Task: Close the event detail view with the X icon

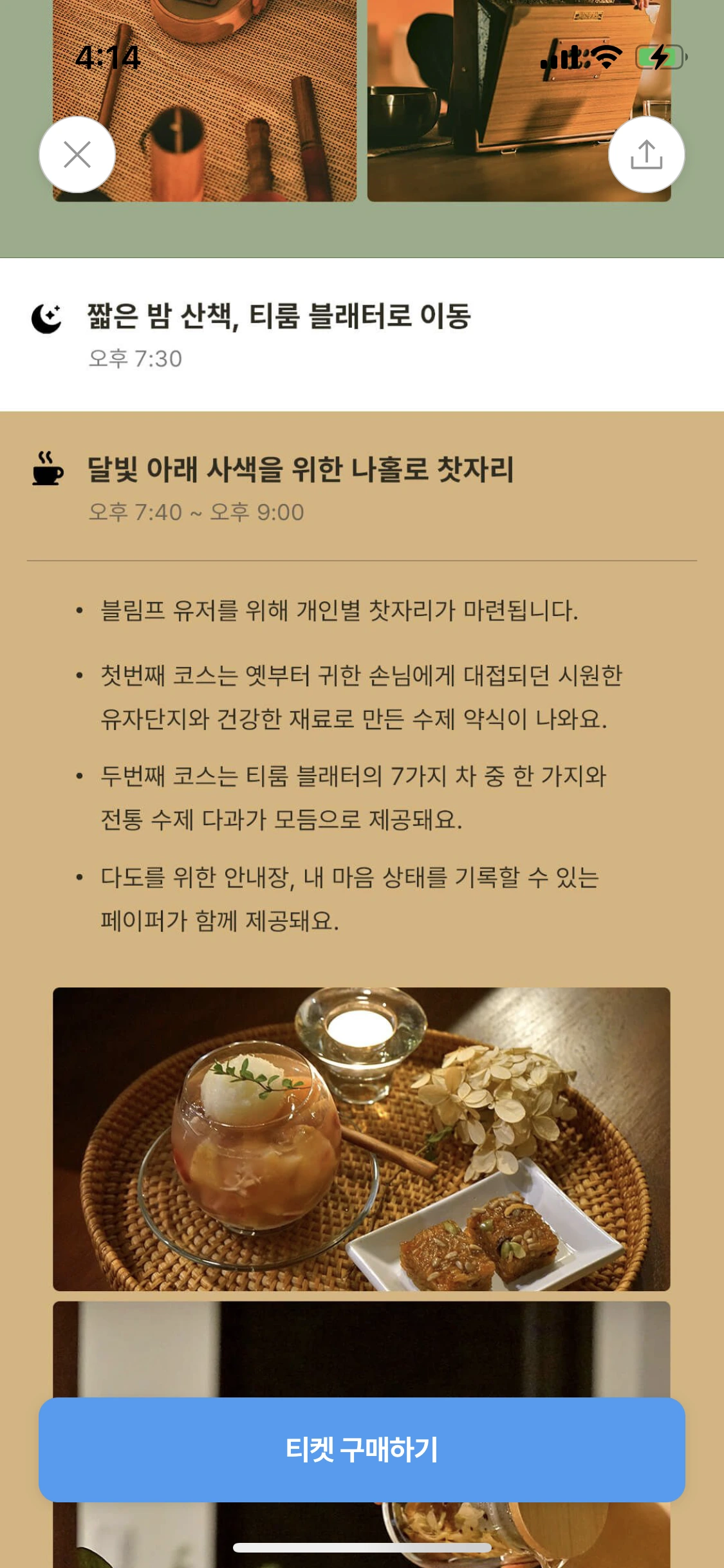Action: pyautogui.click(x=77, y=154)
